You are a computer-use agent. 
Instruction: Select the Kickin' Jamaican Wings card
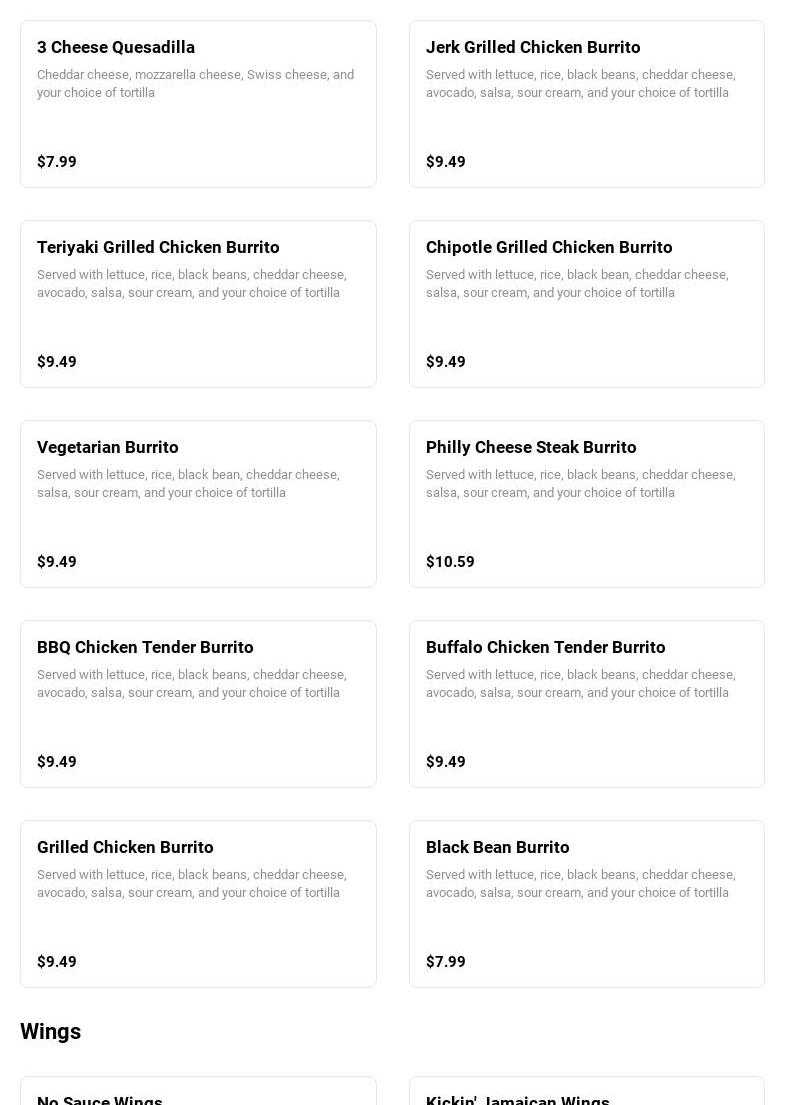(x=587, y=1092)
